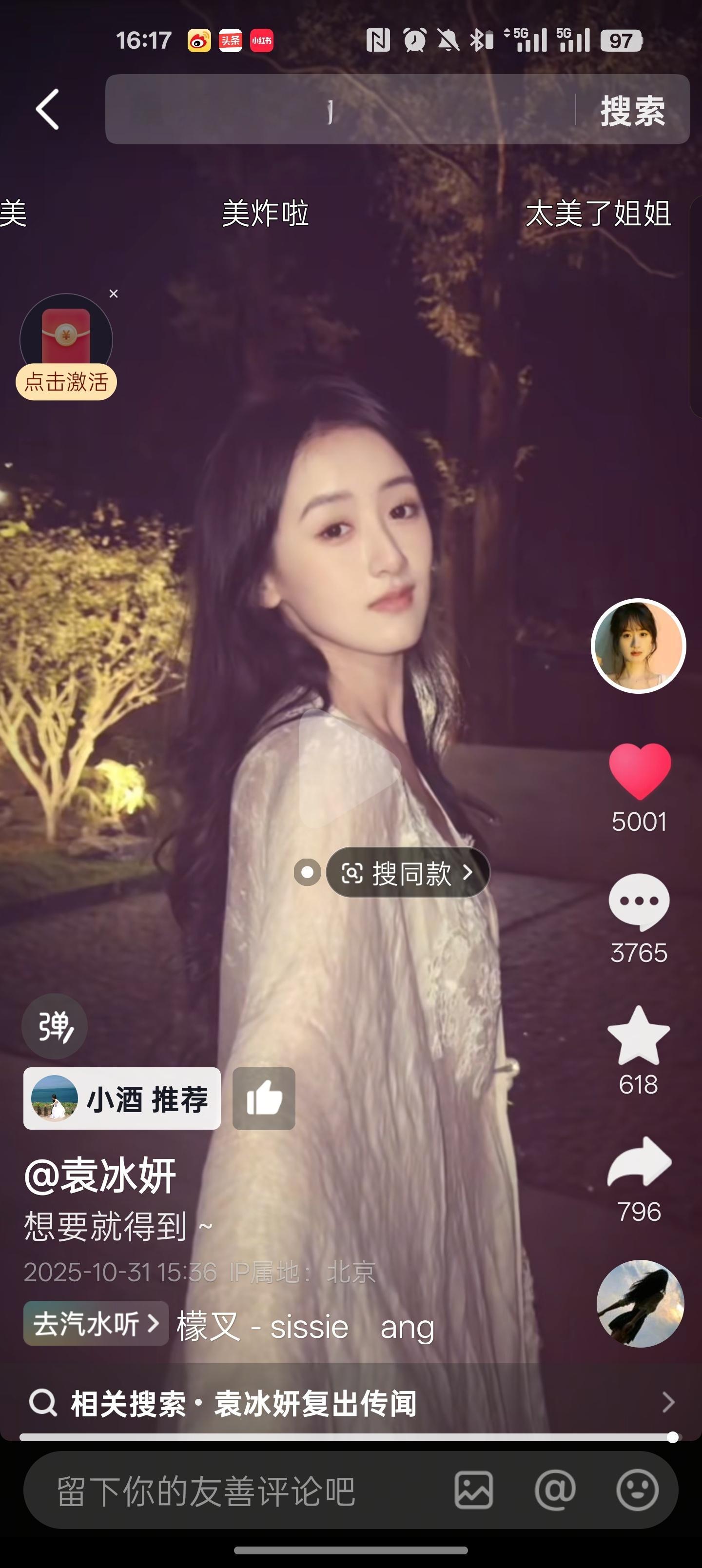Viewport: 702px width, 1568px height.
Task: Toggle the thumbs-up beside 小酒 推荐
Action: point(264,1099)
